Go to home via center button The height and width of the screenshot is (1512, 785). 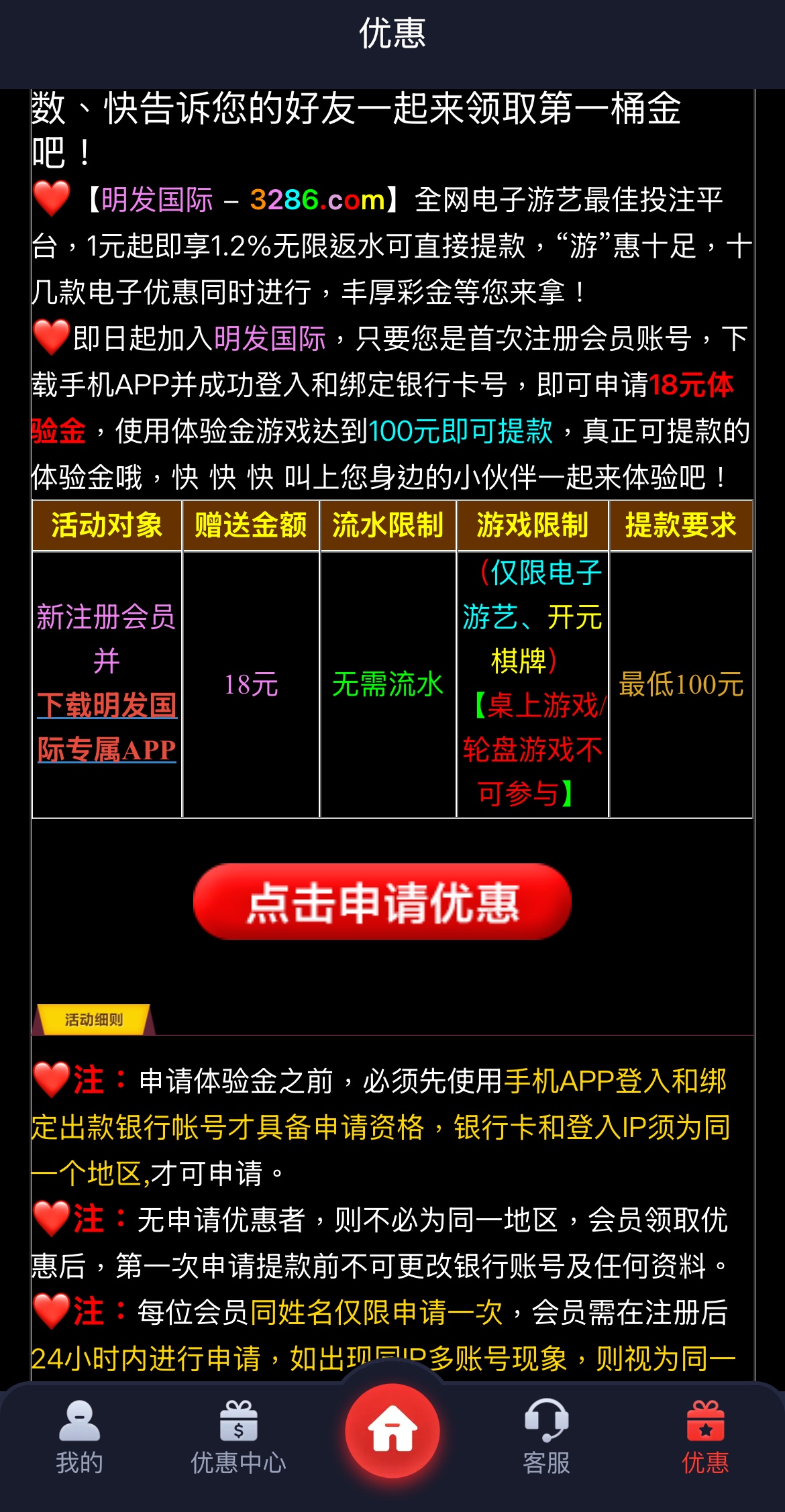392,1430
